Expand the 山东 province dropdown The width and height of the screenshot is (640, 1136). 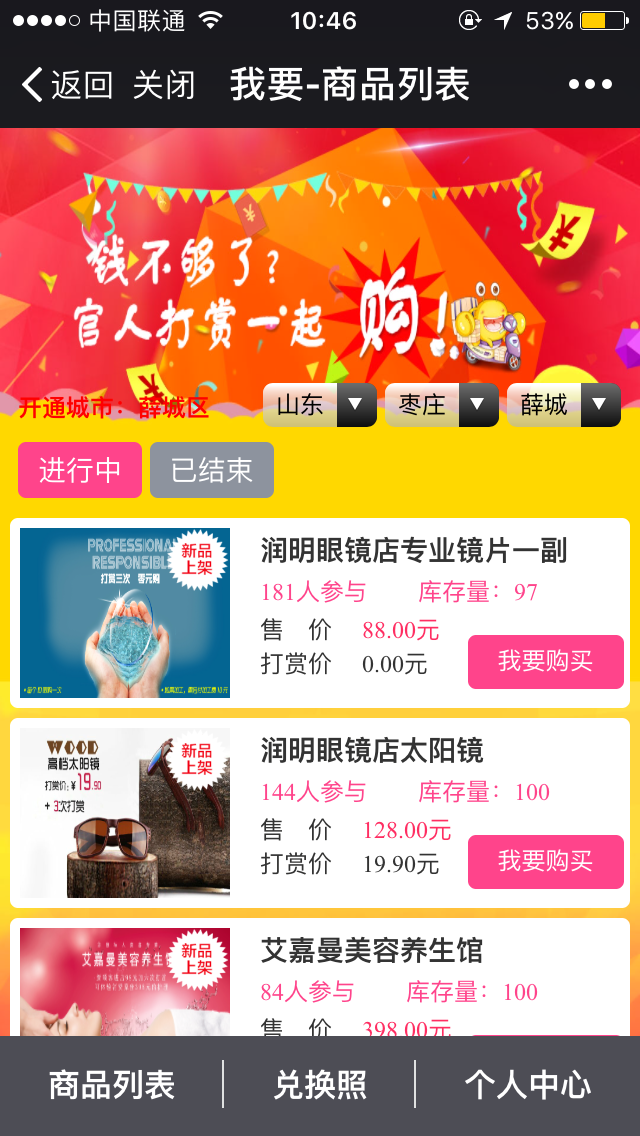319,405
